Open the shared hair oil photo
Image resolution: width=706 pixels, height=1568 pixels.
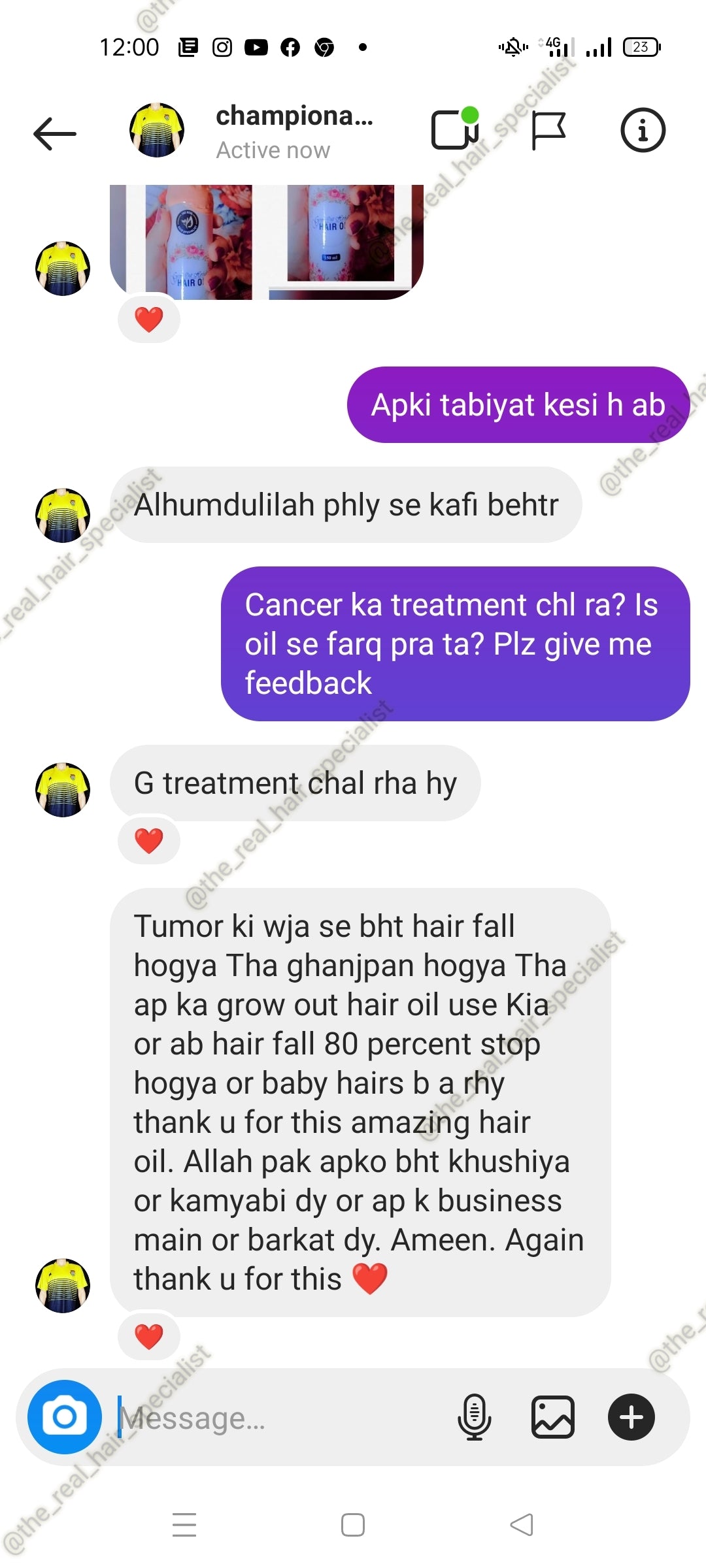tap(267, 242)
